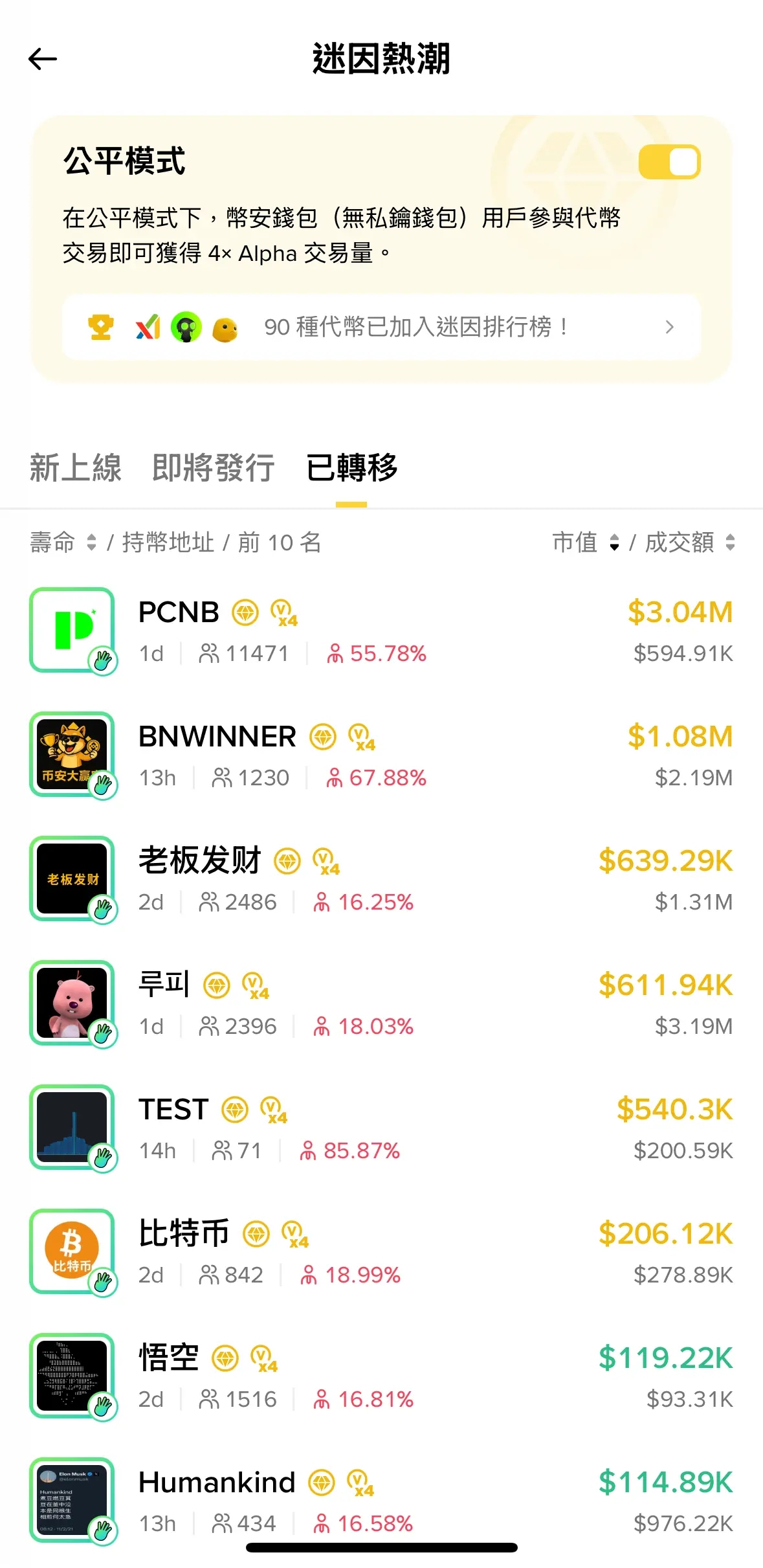Tap the chevron on the 90 種代幣 banner
The height and width of the screenshot is (1568, 763).
click(x=669, y=328)
